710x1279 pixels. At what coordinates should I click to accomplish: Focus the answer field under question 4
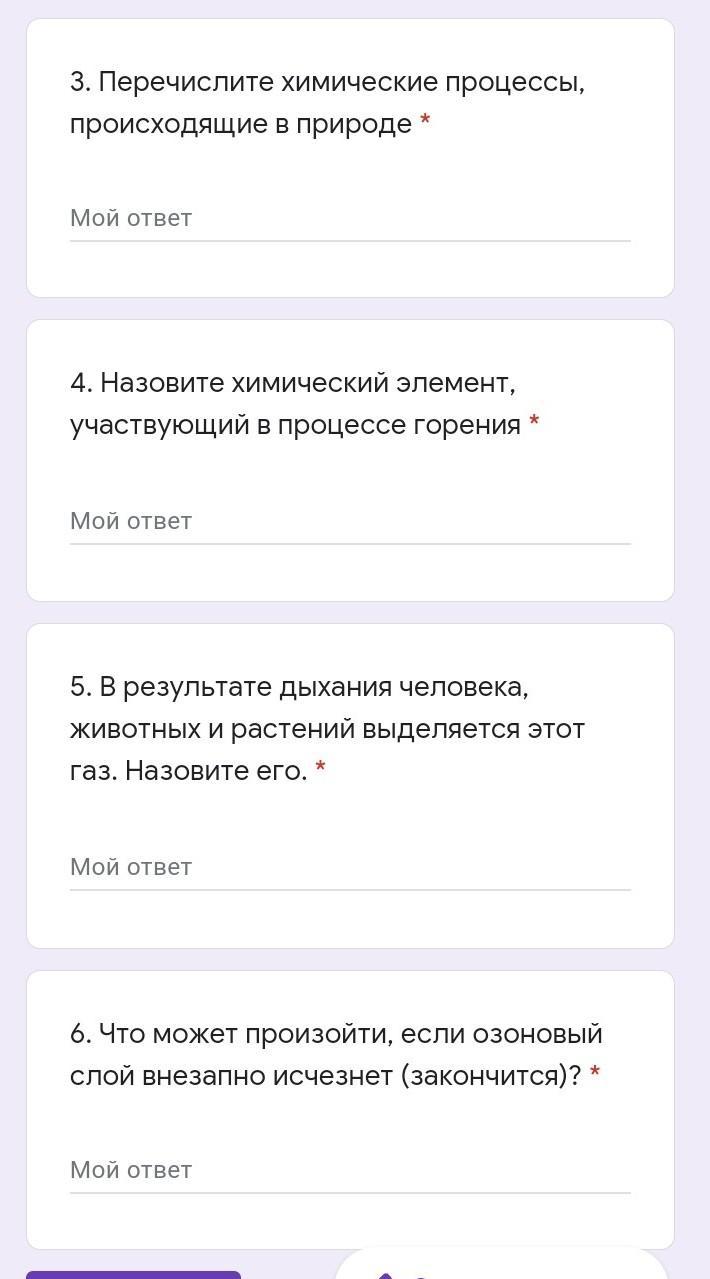click(349, 521)
